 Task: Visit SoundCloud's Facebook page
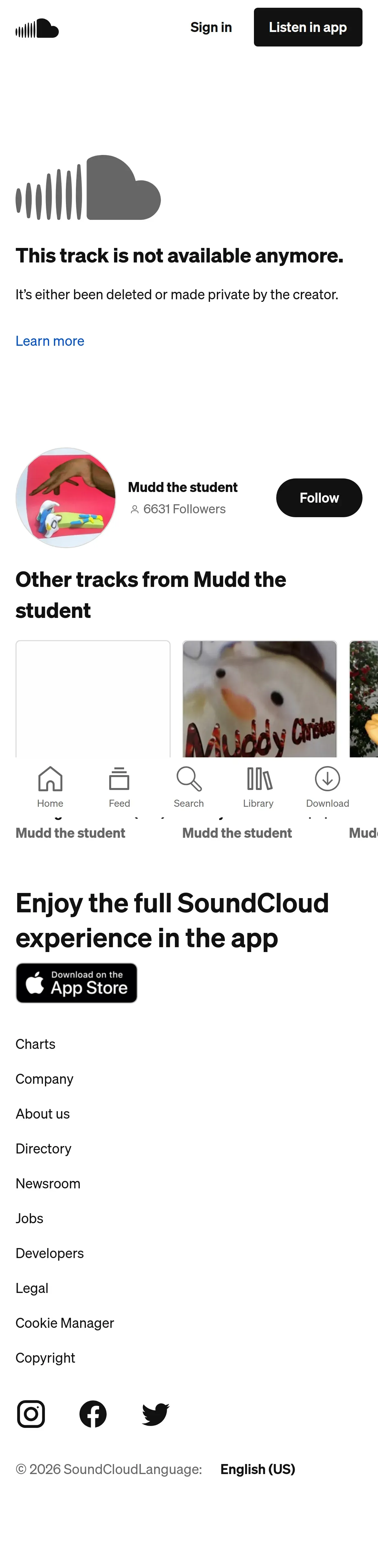tap(93, 1413)
